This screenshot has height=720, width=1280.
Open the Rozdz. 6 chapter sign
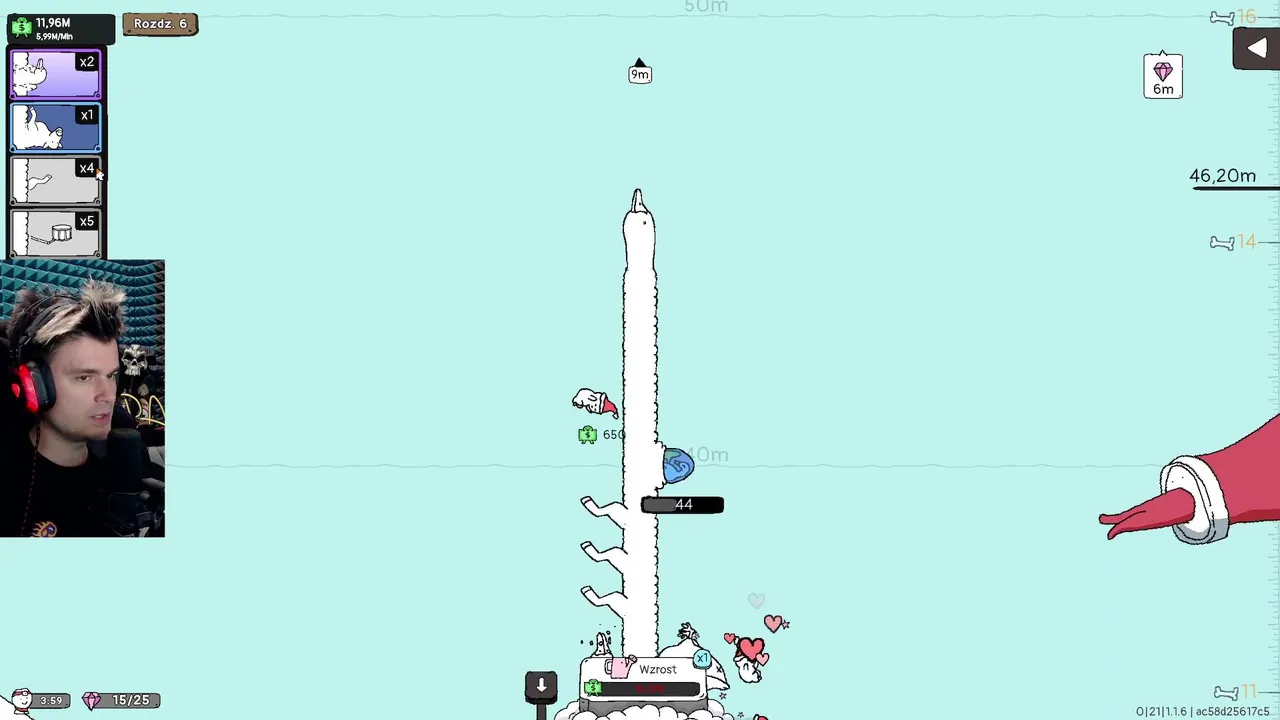click(160, 24)
